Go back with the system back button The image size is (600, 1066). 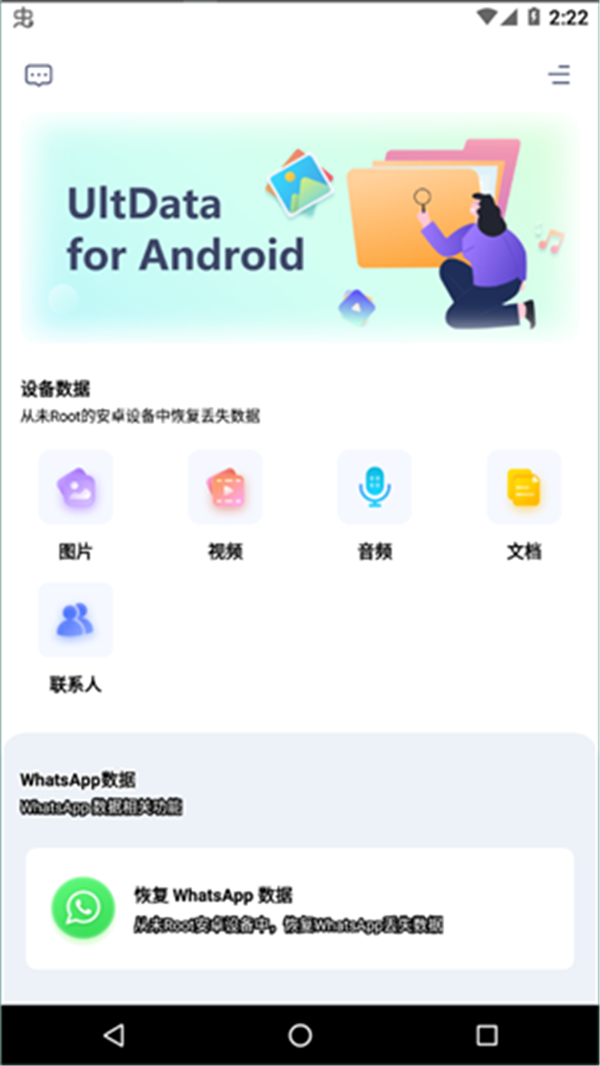coord(114,1035)
